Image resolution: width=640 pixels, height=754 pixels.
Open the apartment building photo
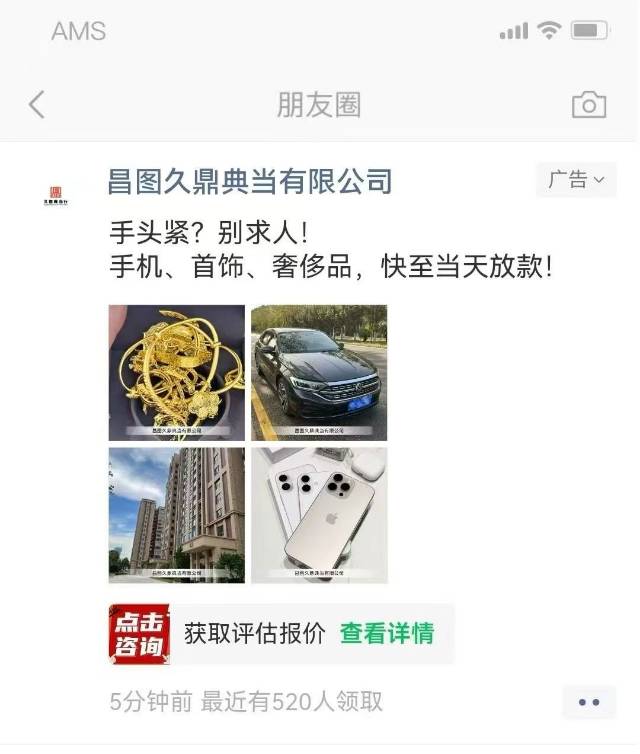point(177,515)
